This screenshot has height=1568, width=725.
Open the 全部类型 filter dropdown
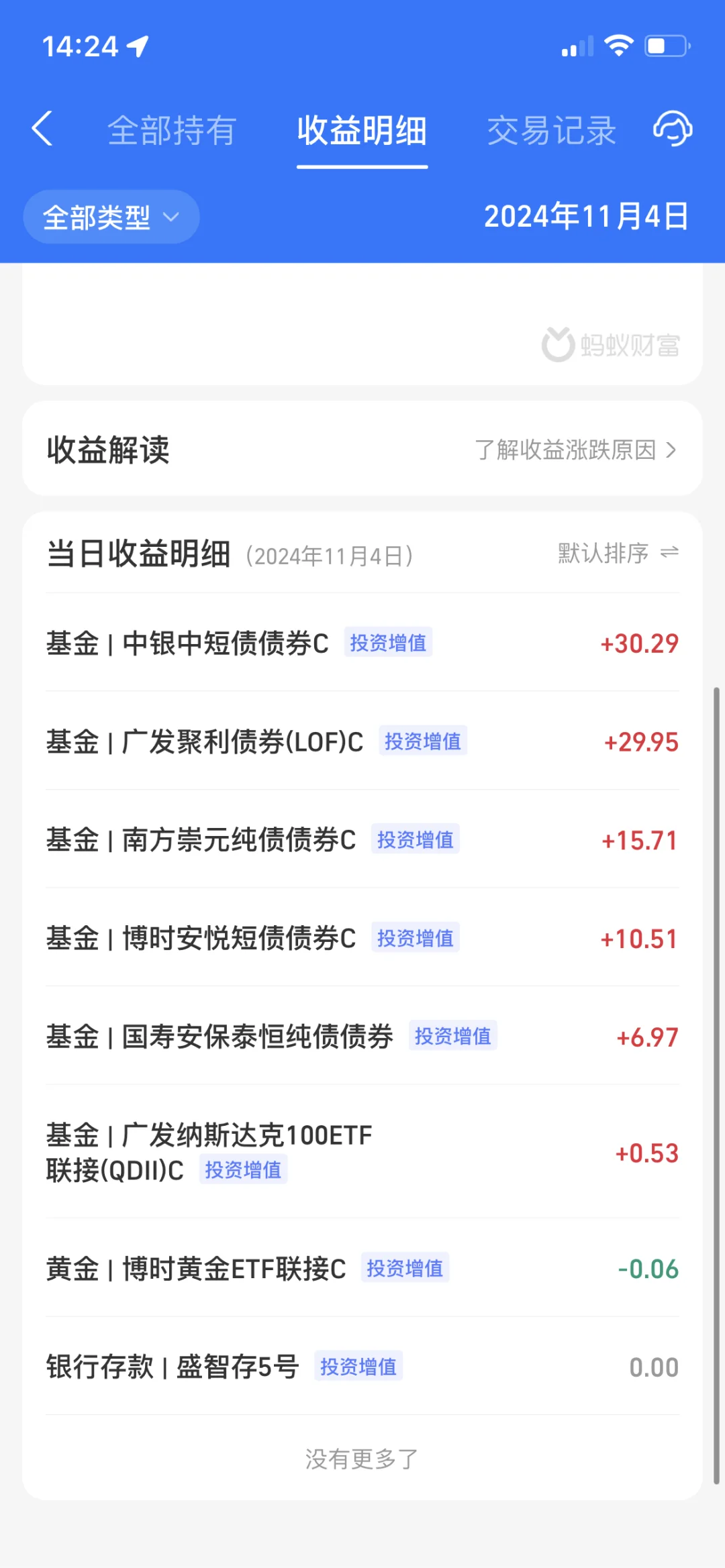click(x=111, y=216)
